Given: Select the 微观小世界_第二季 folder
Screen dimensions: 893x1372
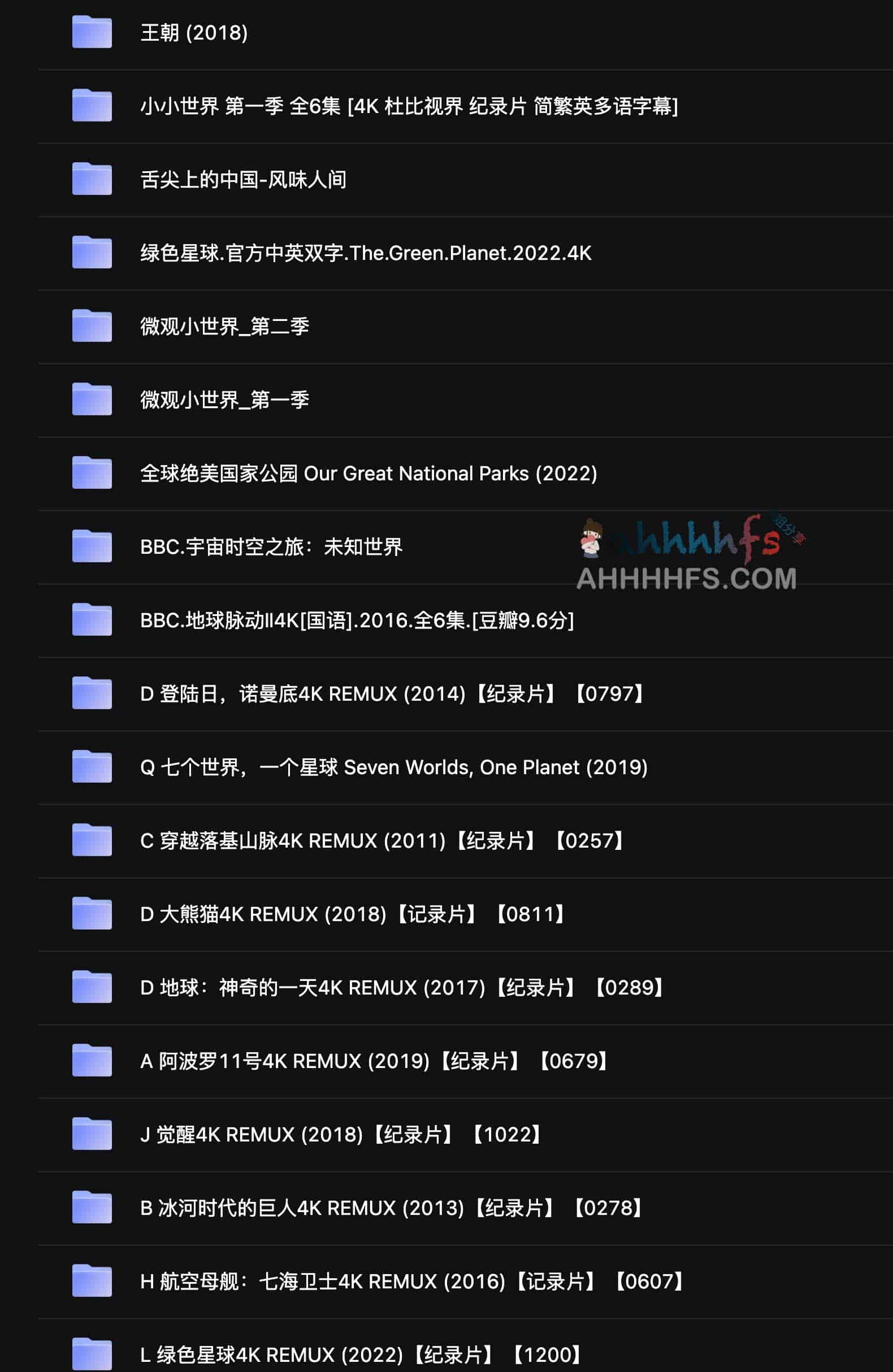Looking at the screenshot, I should (x=224, y=327).
